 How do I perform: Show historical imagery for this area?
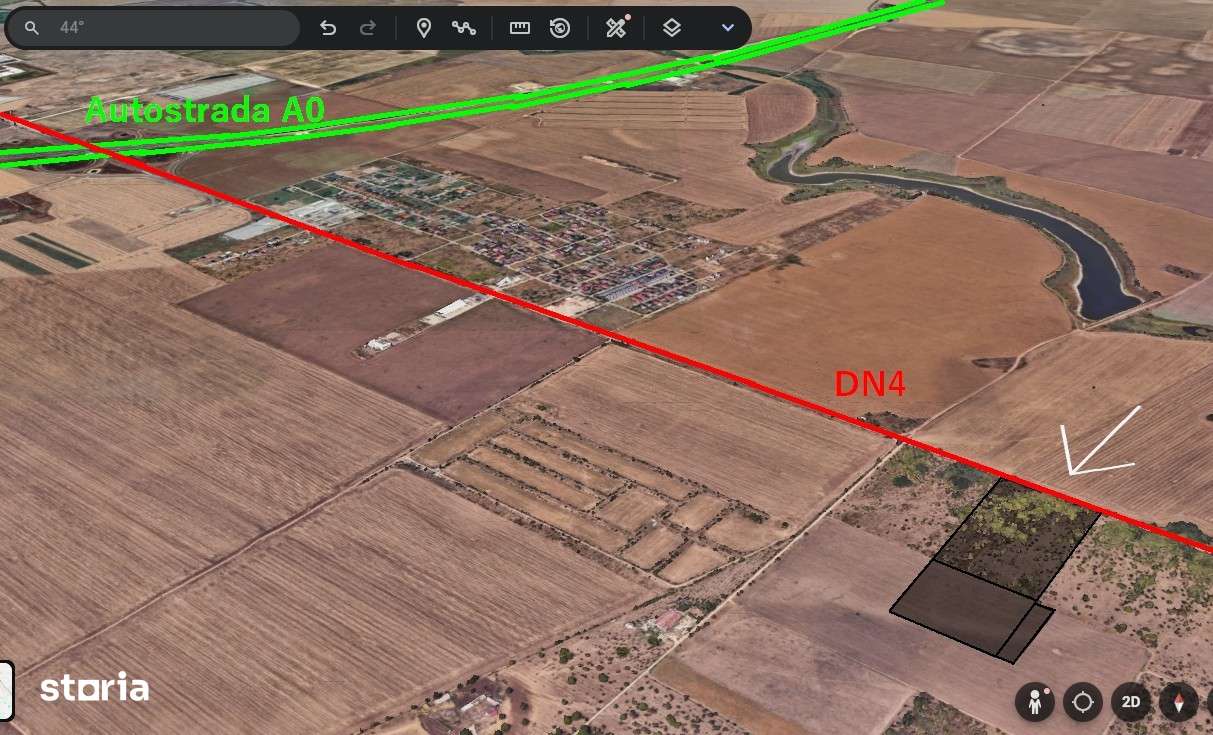click(560, 28)
